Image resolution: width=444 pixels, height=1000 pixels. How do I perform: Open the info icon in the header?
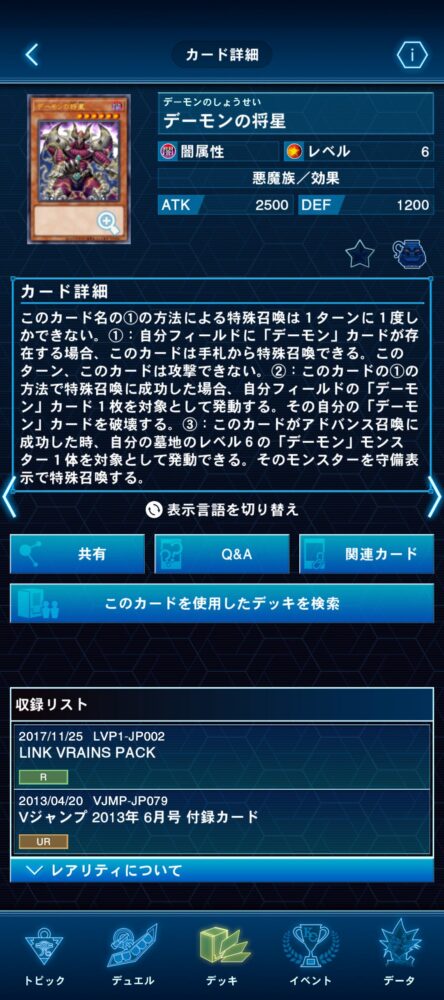pyautogui.click(x=412, y=55)
